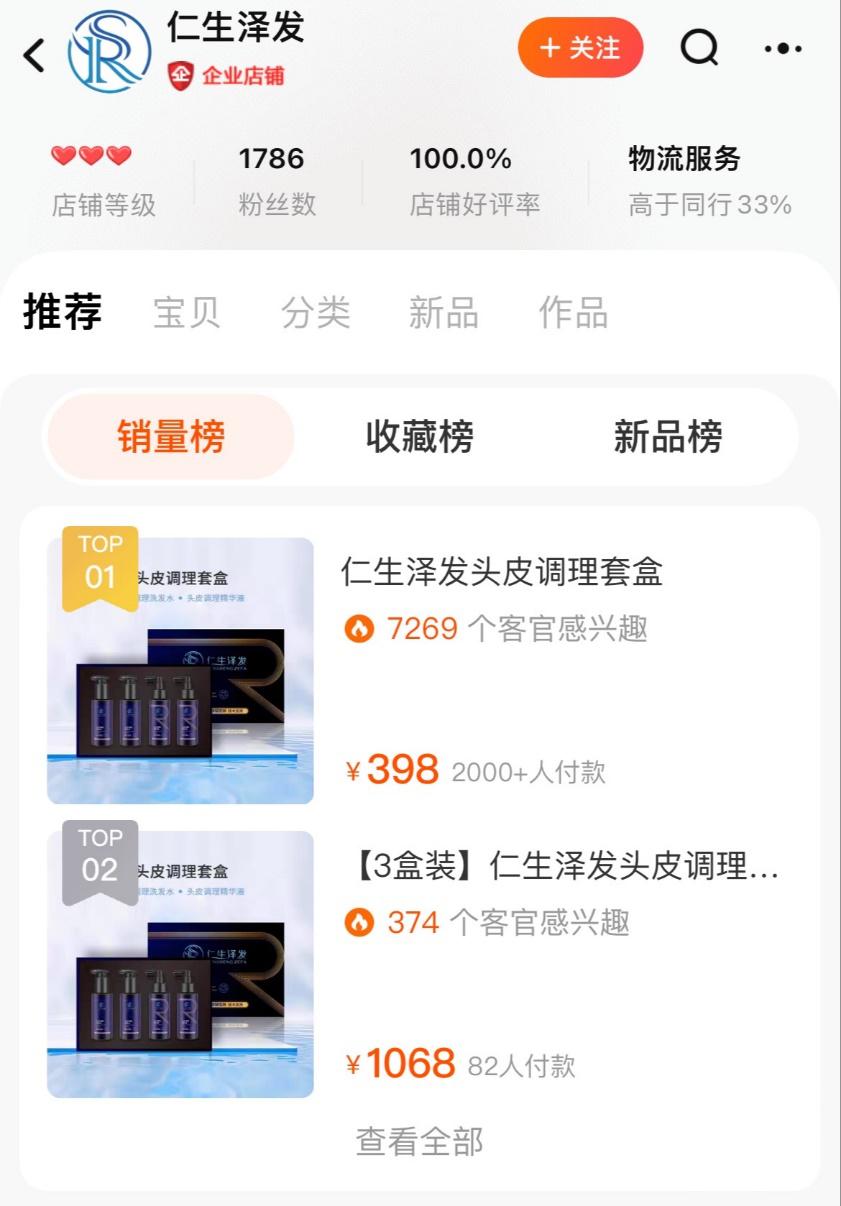841x1206 pixels.
Task: Switch to the 作品 tab
Action: tap(573, 312)
